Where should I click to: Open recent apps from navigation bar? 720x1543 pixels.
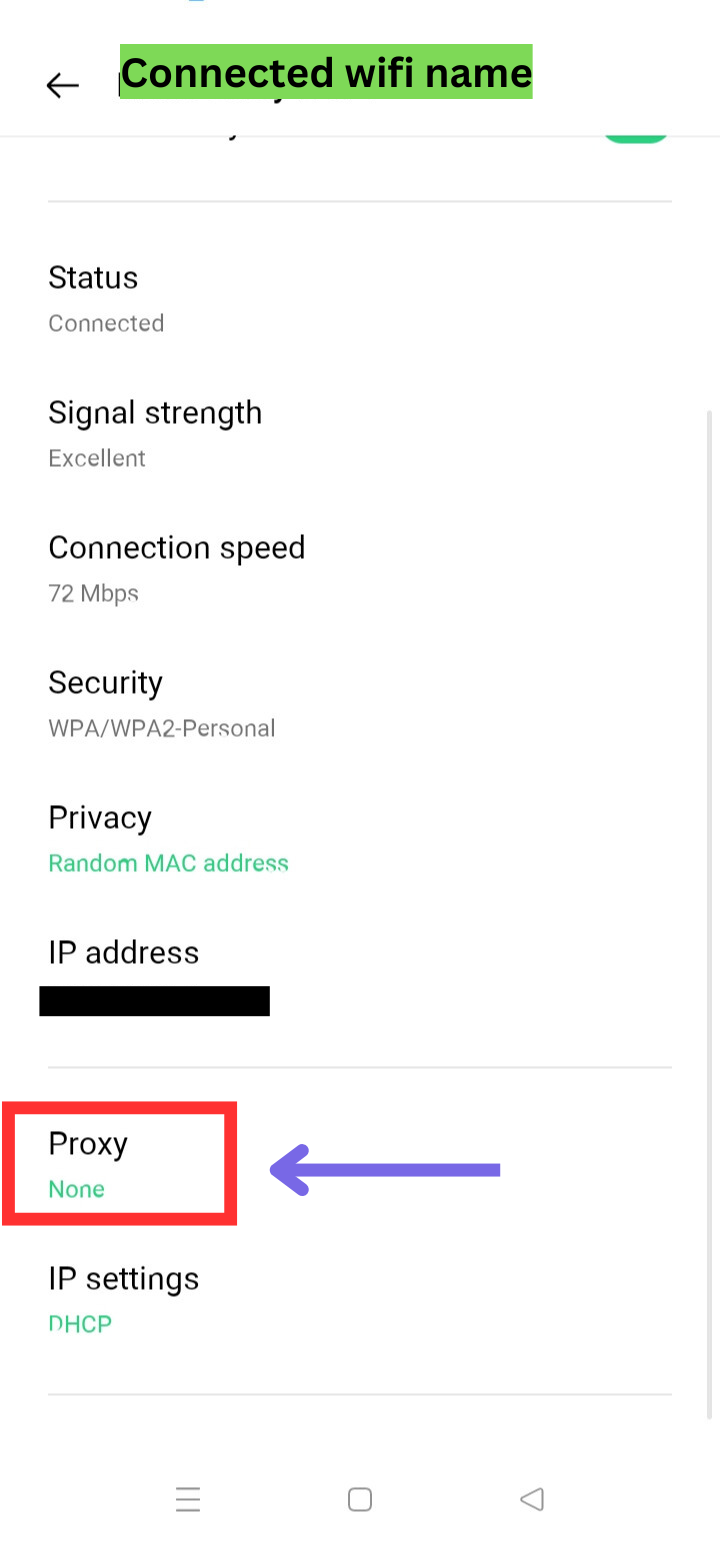pyautogui.click(x=188, y=1499)
